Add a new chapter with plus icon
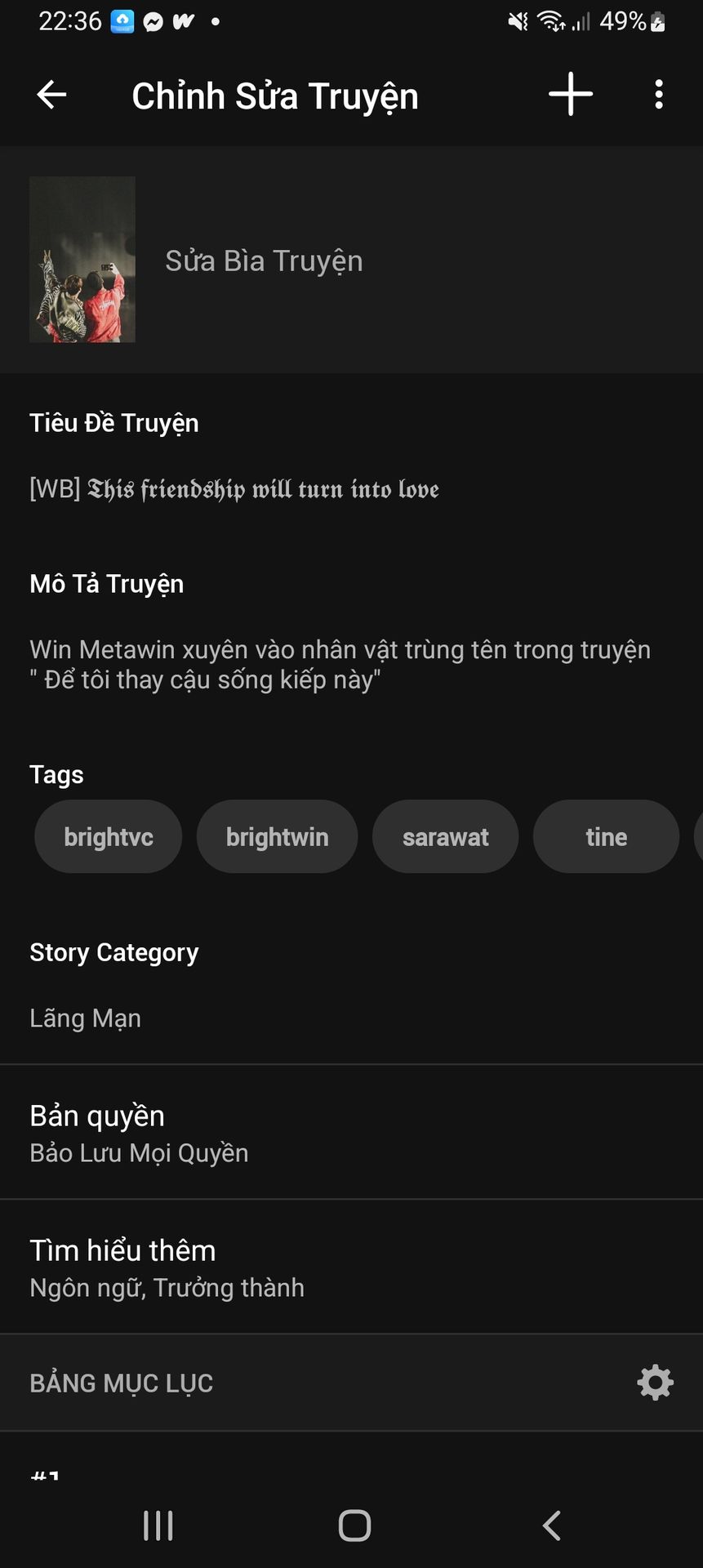703x1568 pixels. (570, 95)
